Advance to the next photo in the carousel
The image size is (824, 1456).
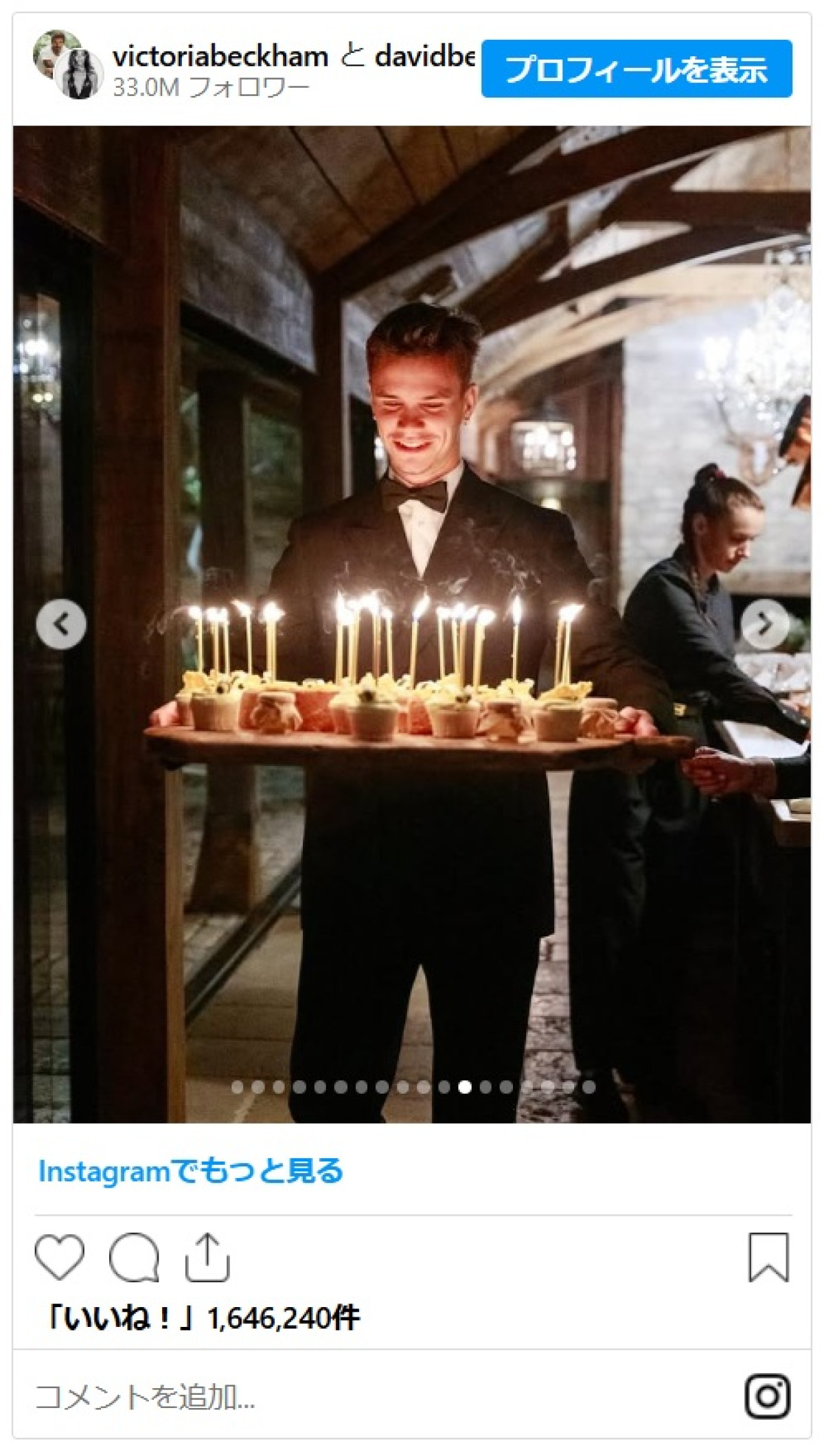[x=765, y=624]
